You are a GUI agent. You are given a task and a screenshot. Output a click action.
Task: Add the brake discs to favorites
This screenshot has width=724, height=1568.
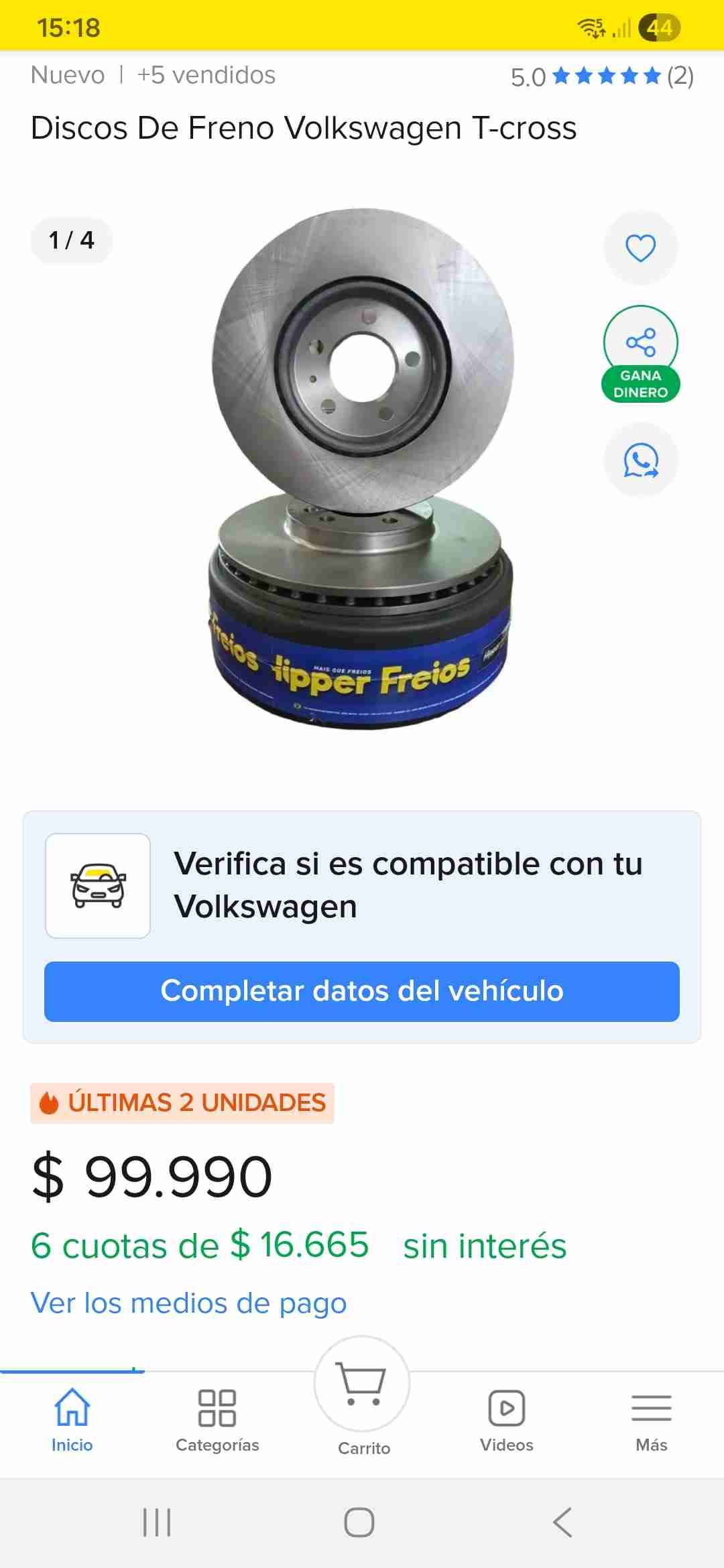(x=640, y=248)
